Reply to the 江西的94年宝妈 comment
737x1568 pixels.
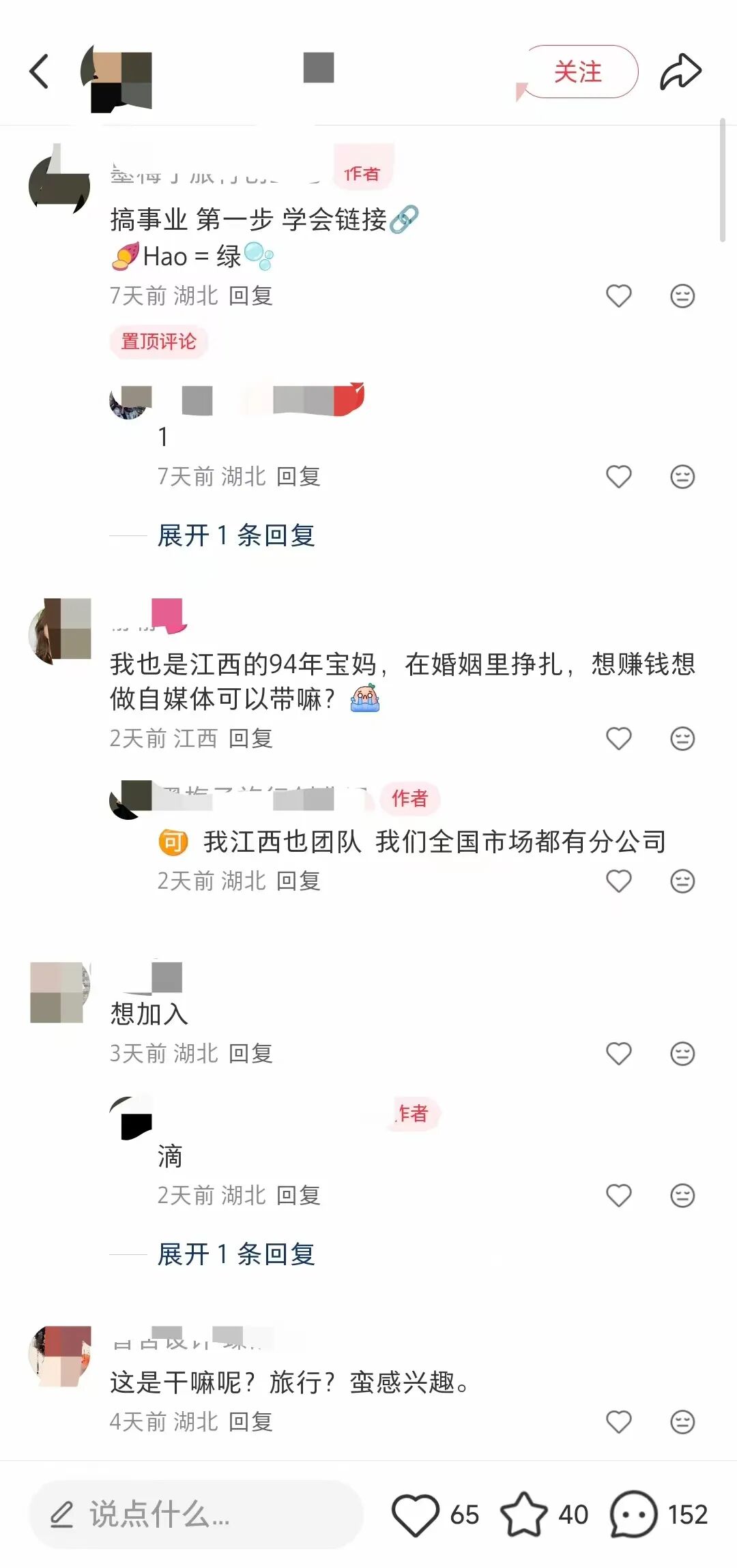250,739
